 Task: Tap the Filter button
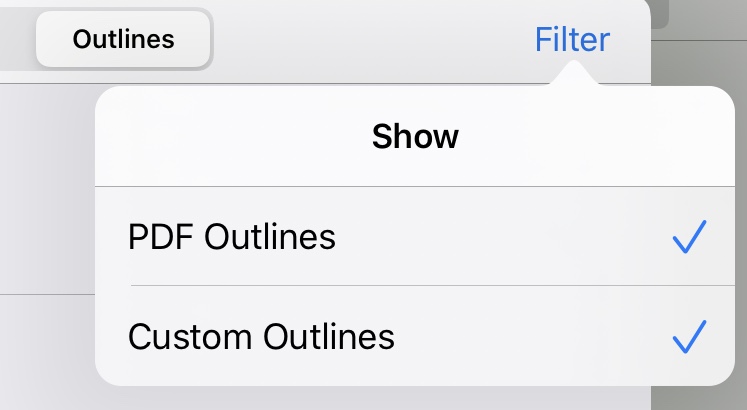(572, 40)
